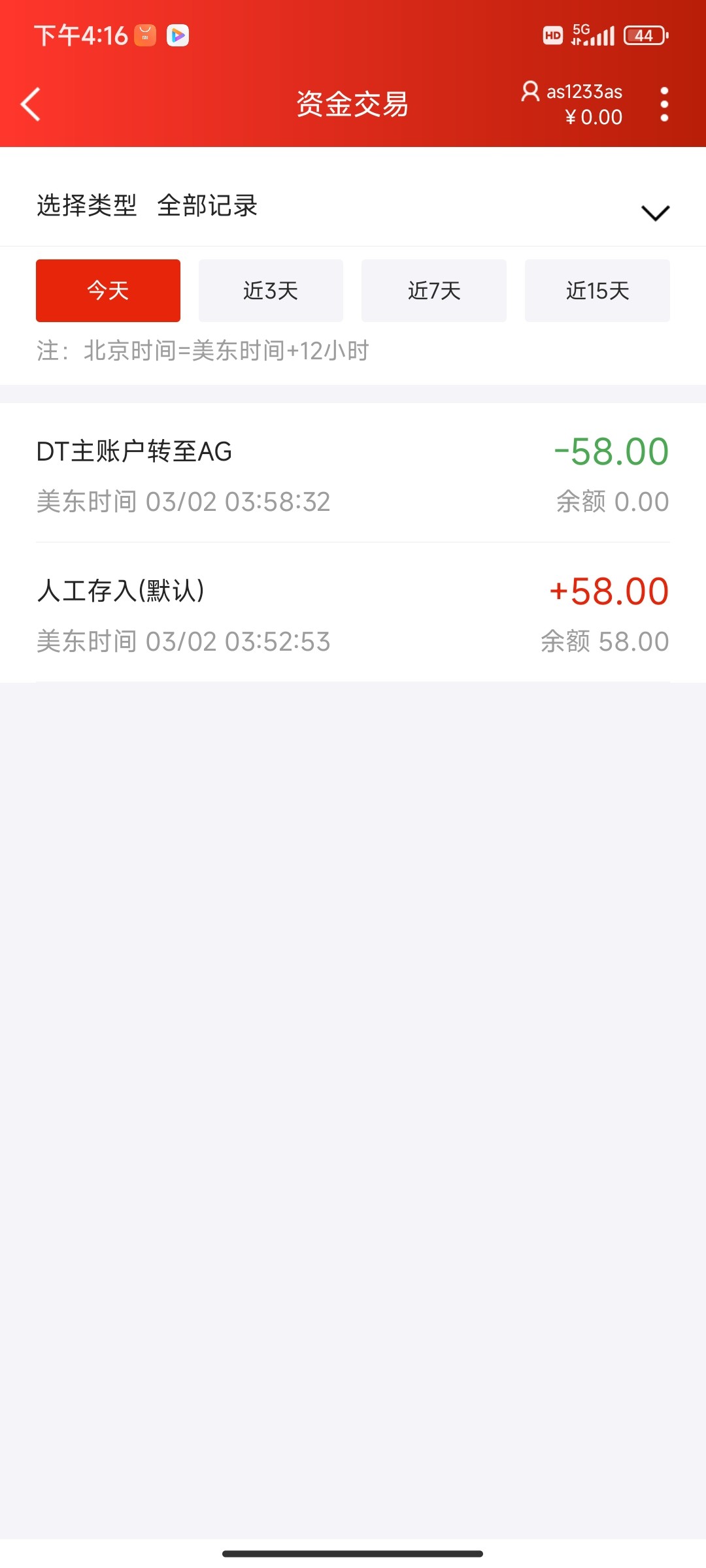The image size is (706, 1568).
Task: Select the 今天 date filter
Action: click(x=108, y=291)
